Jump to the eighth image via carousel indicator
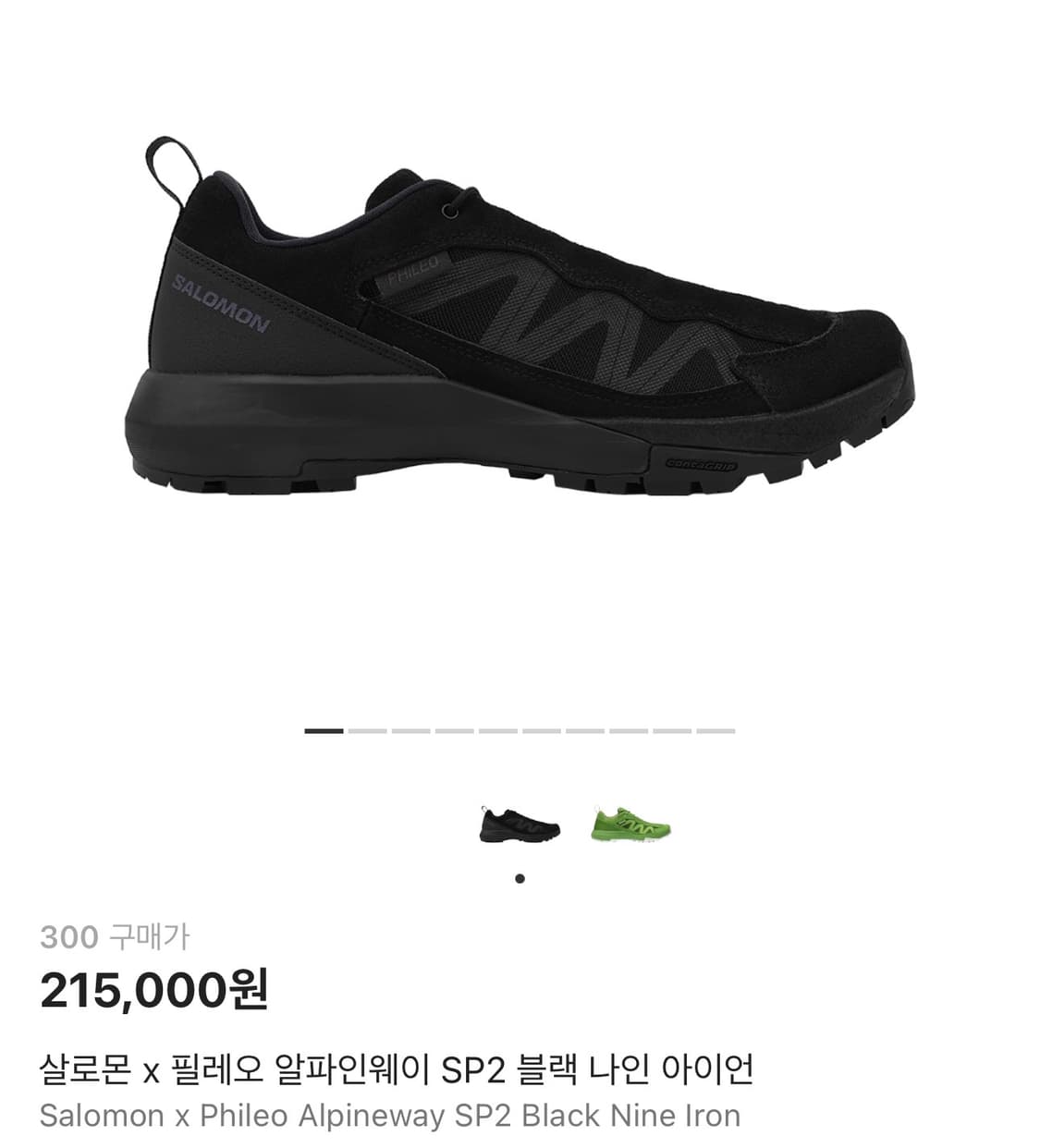This screenshot has height=1148, width=1040. 628,730
